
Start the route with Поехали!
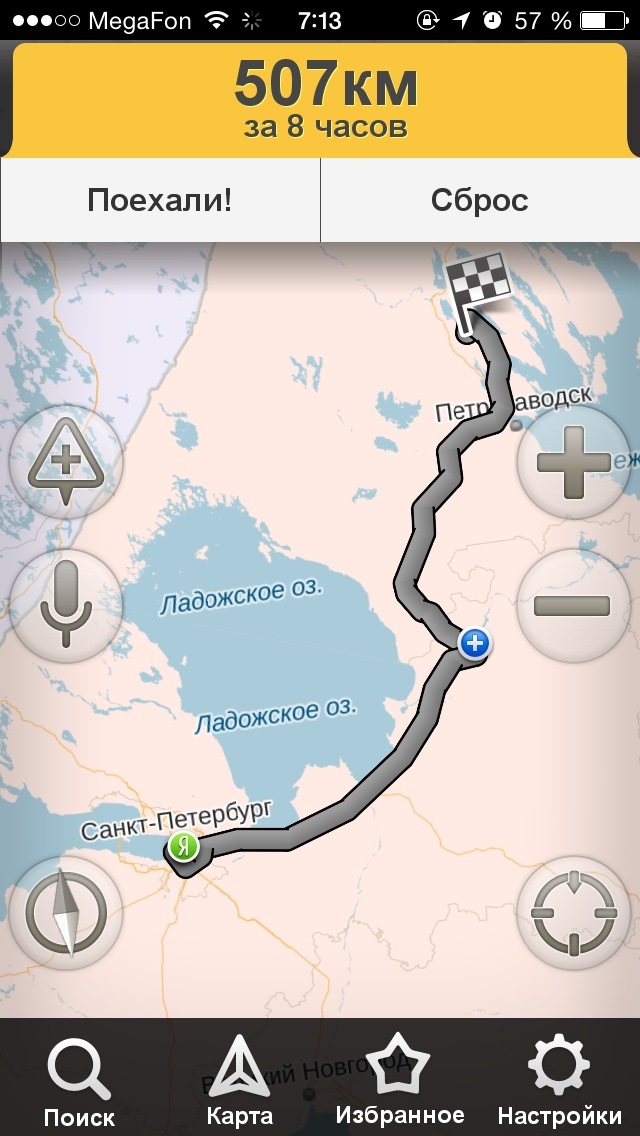160,200
